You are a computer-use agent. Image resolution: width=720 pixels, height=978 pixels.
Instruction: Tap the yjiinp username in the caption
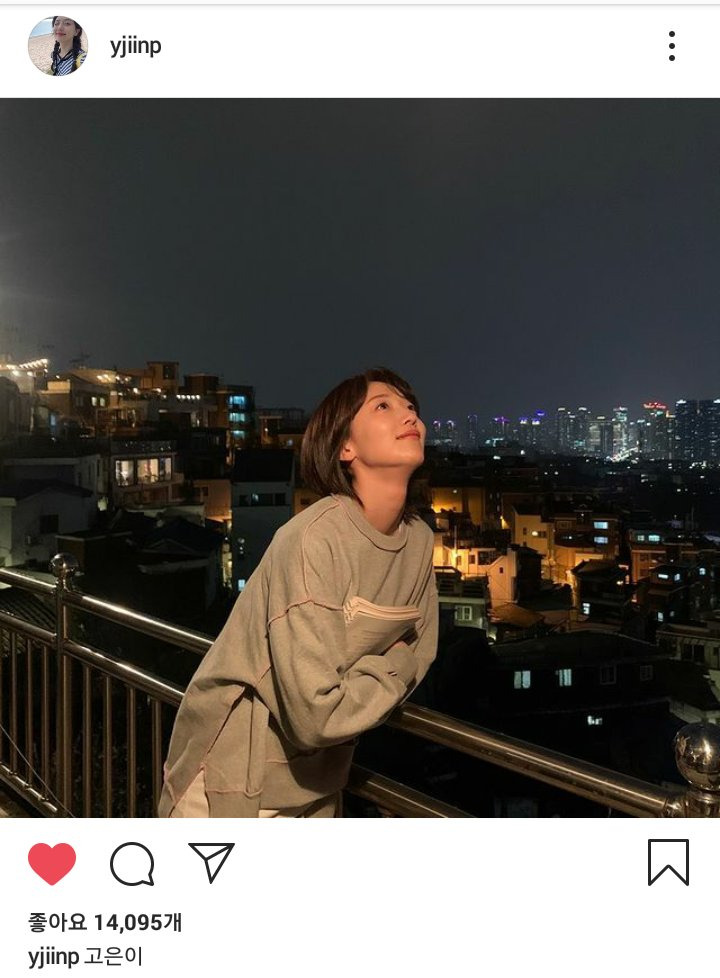point(53,957)
